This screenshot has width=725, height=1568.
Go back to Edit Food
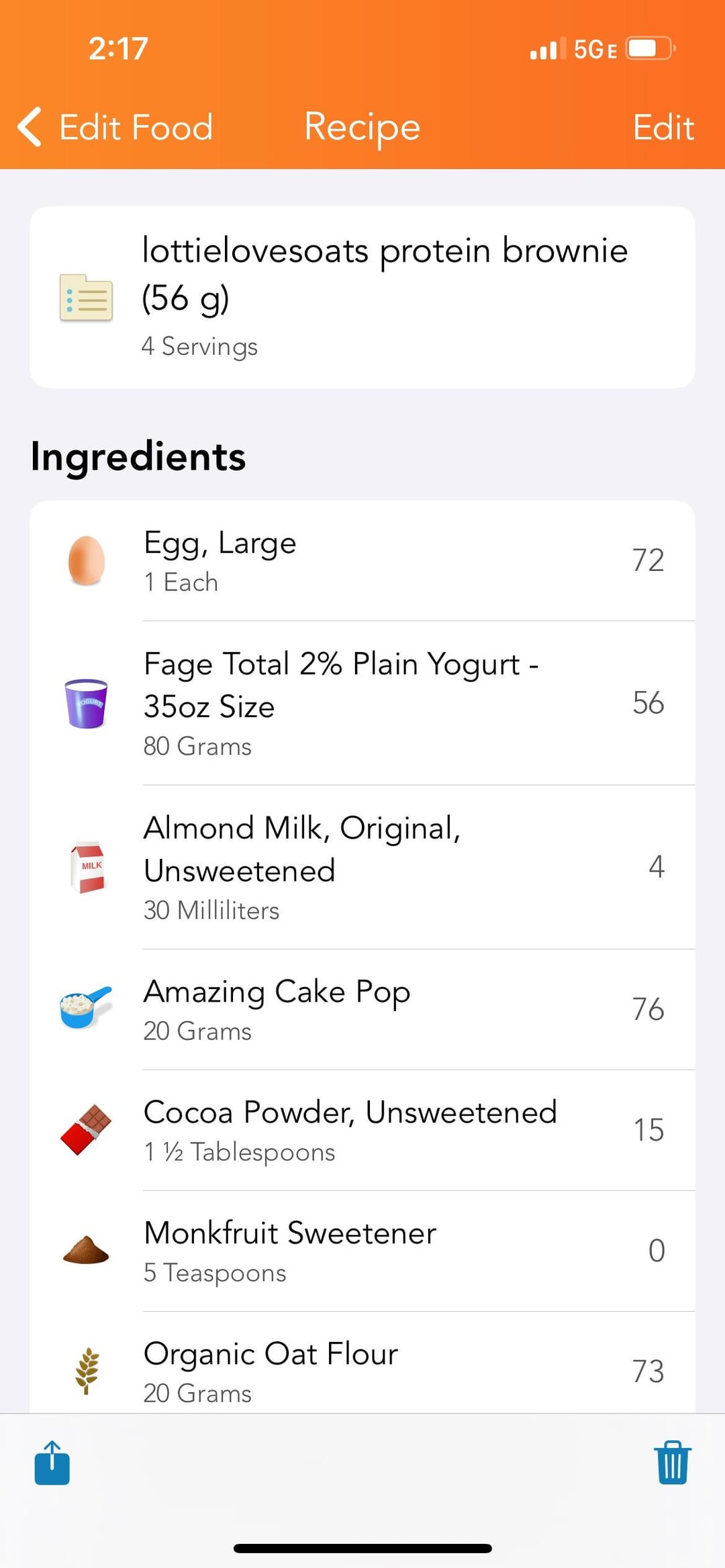(115, 127)
